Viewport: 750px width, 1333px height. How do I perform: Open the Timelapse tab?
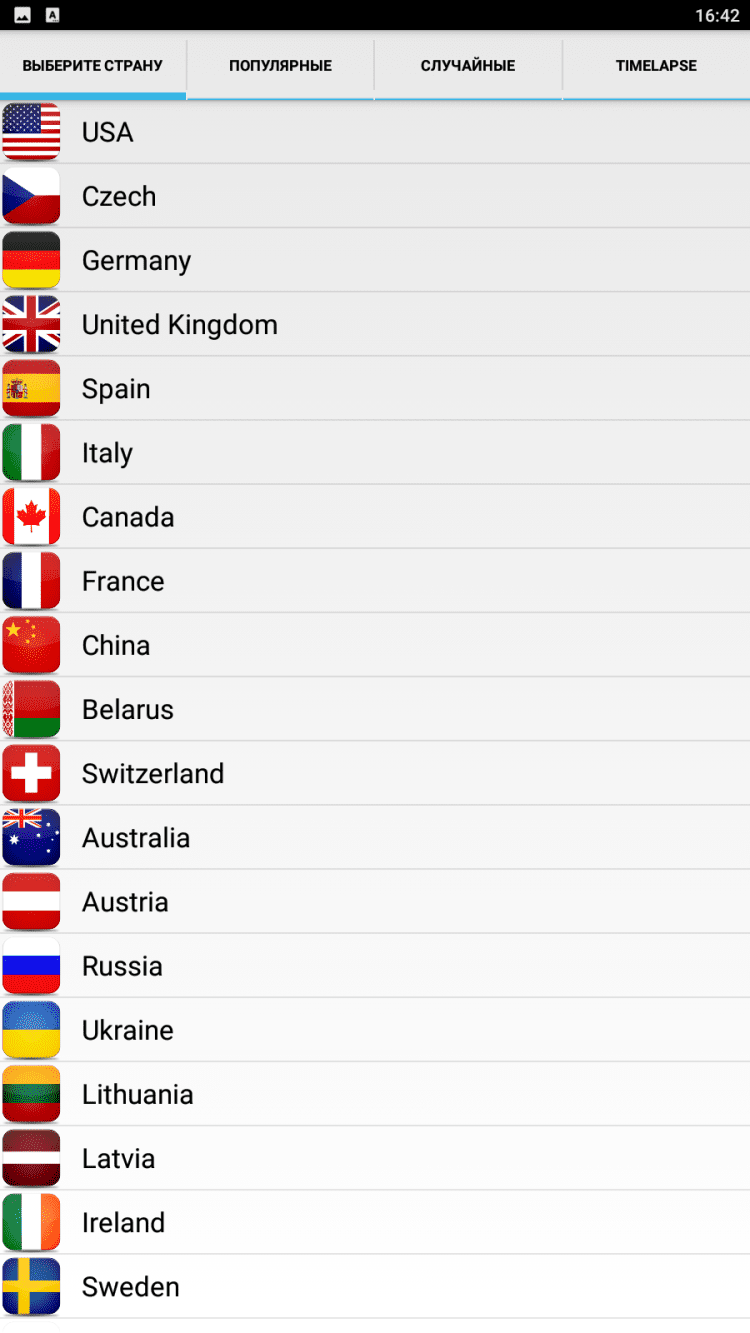[x=656, y=66]
